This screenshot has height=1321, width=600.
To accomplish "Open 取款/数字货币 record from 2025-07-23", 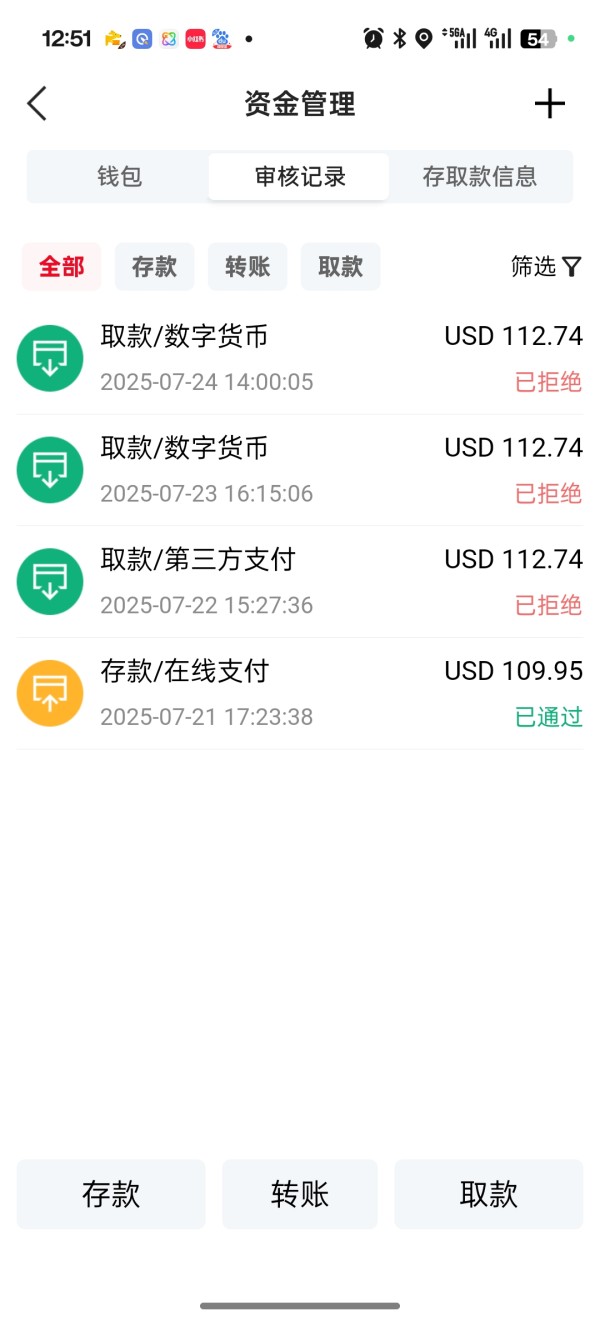I will point(300,470).
